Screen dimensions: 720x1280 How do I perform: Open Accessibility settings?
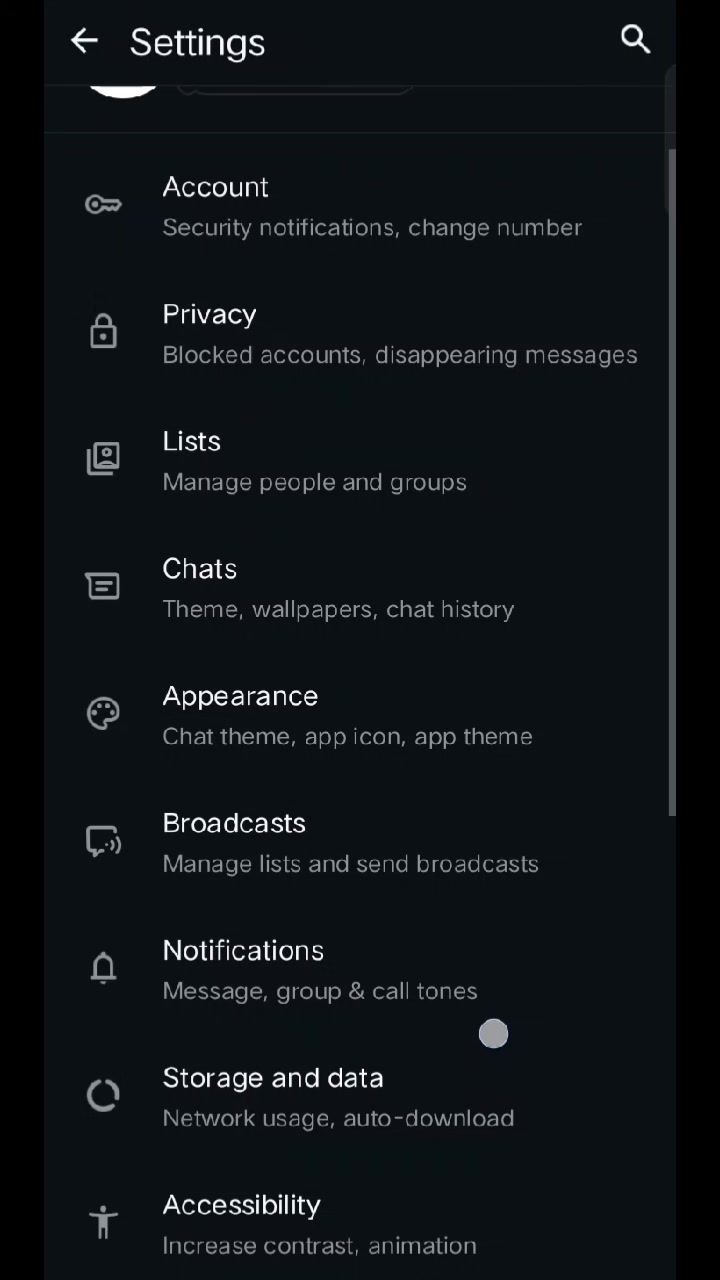[360, 1223]
